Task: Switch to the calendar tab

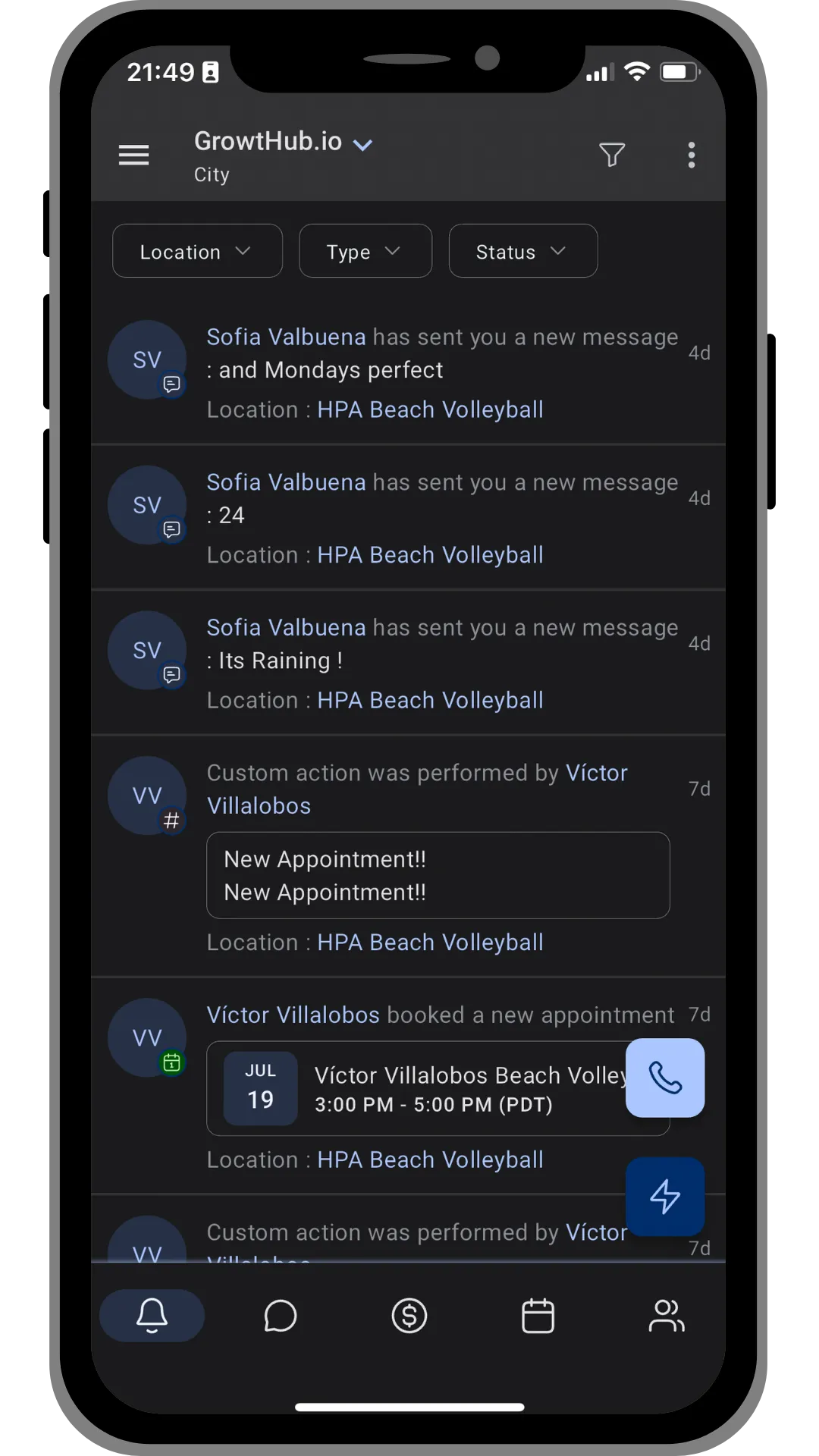Action: point(538,1316)
